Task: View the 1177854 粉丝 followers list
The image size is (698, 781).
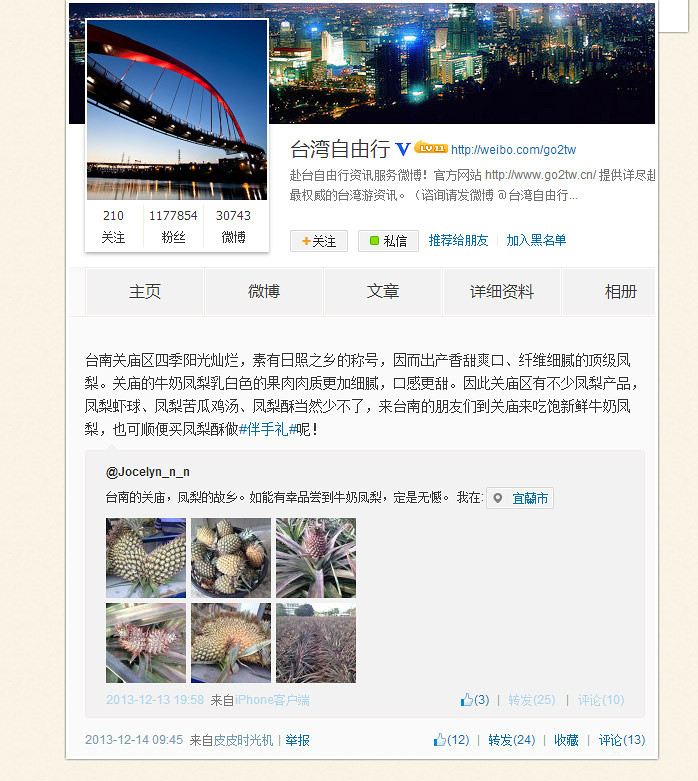Action: (173, 226)
